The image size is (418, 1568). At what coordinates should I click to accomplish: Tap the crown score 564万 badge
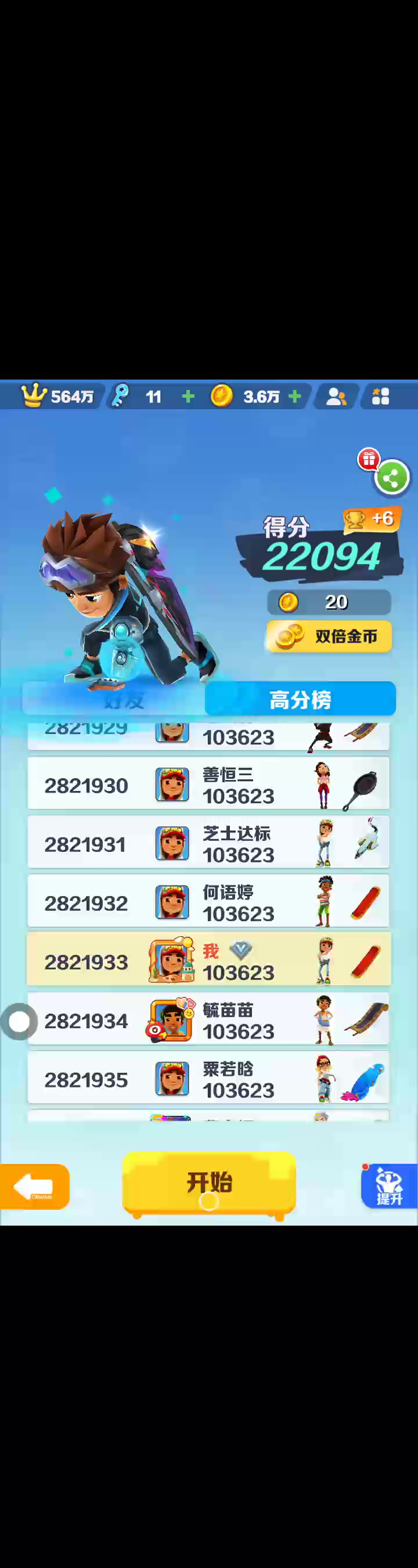(x=58, y=397)
